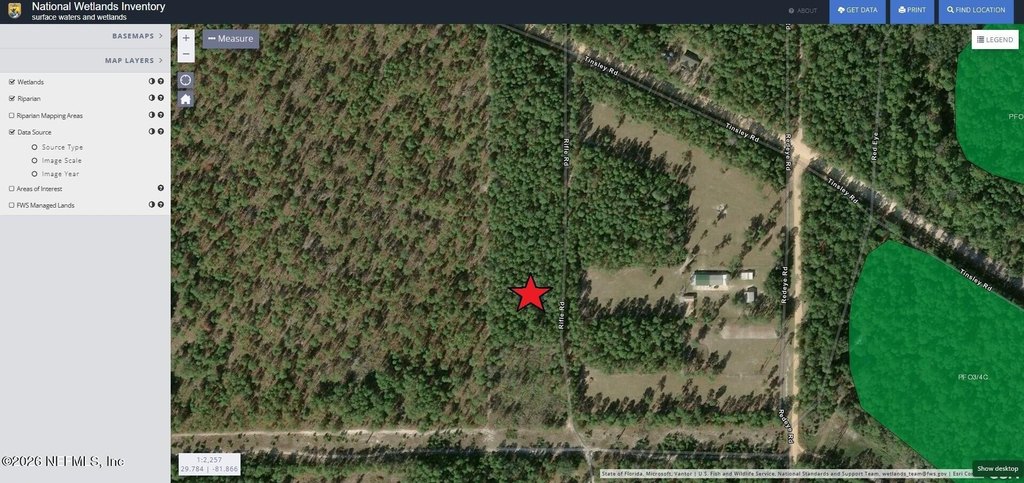Show the map Legend
Screen dimensions: 1024x483
click(995, 40)
